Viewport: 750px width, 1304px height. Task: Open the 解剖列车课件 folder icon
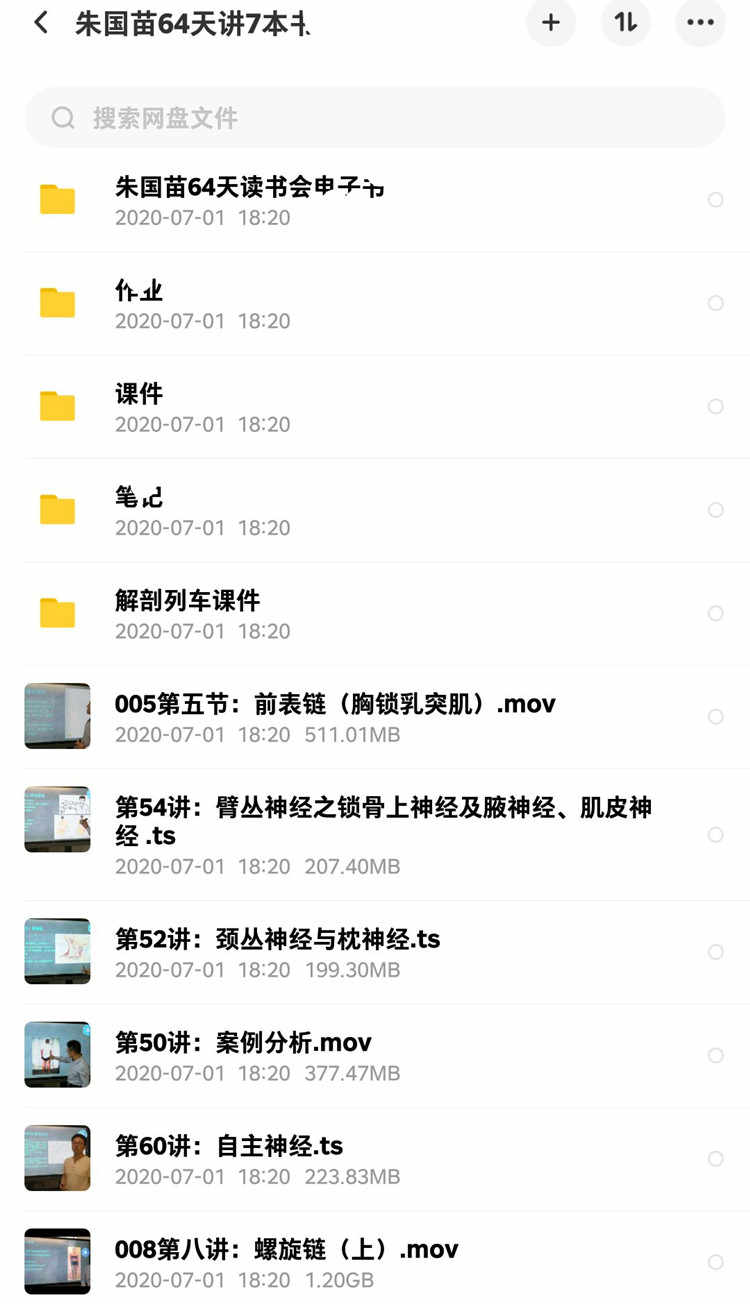(x=56, y=613)
